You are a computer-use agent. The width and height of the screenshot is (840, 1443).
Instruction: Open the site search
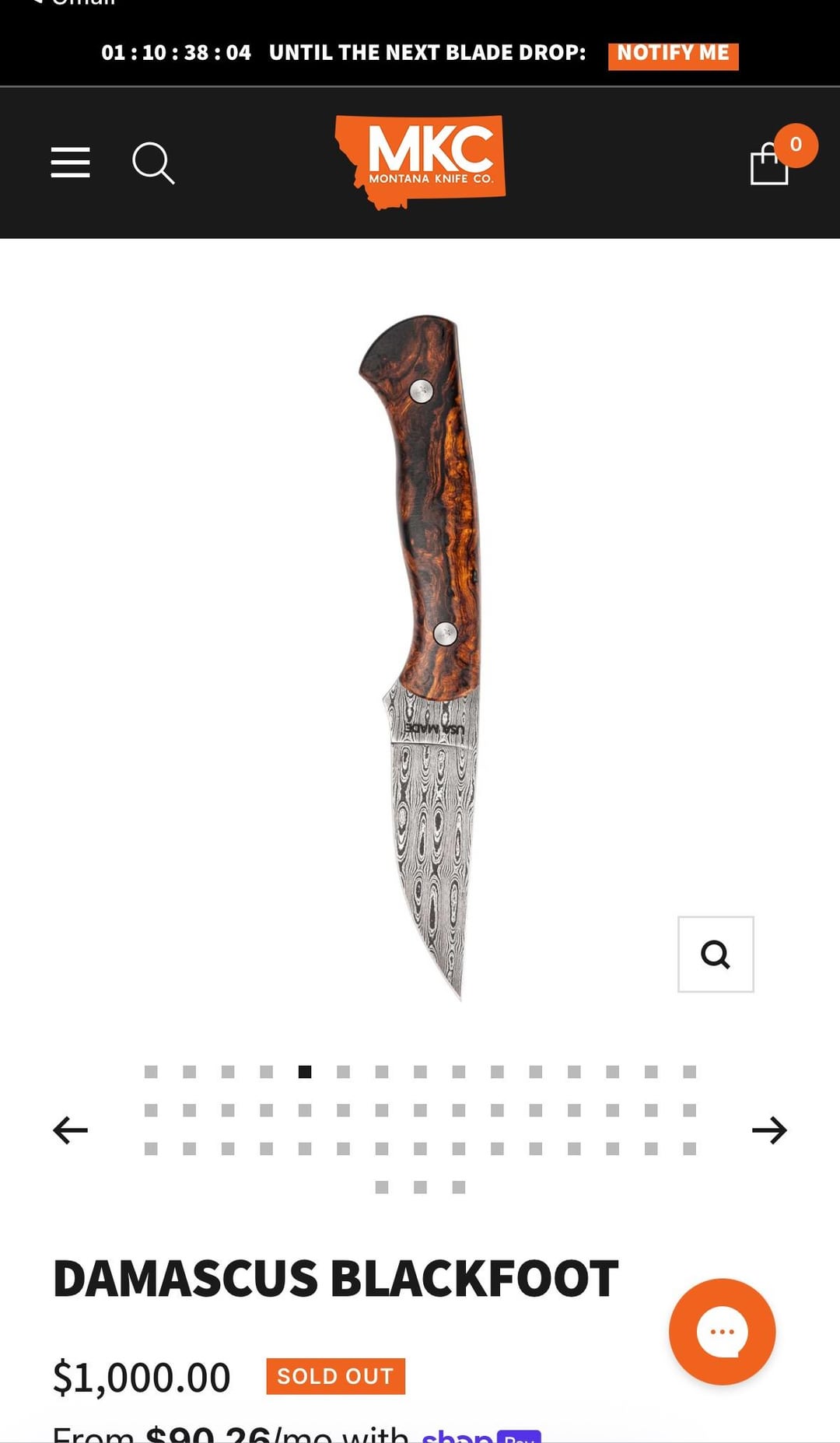[x=153, y=163]
